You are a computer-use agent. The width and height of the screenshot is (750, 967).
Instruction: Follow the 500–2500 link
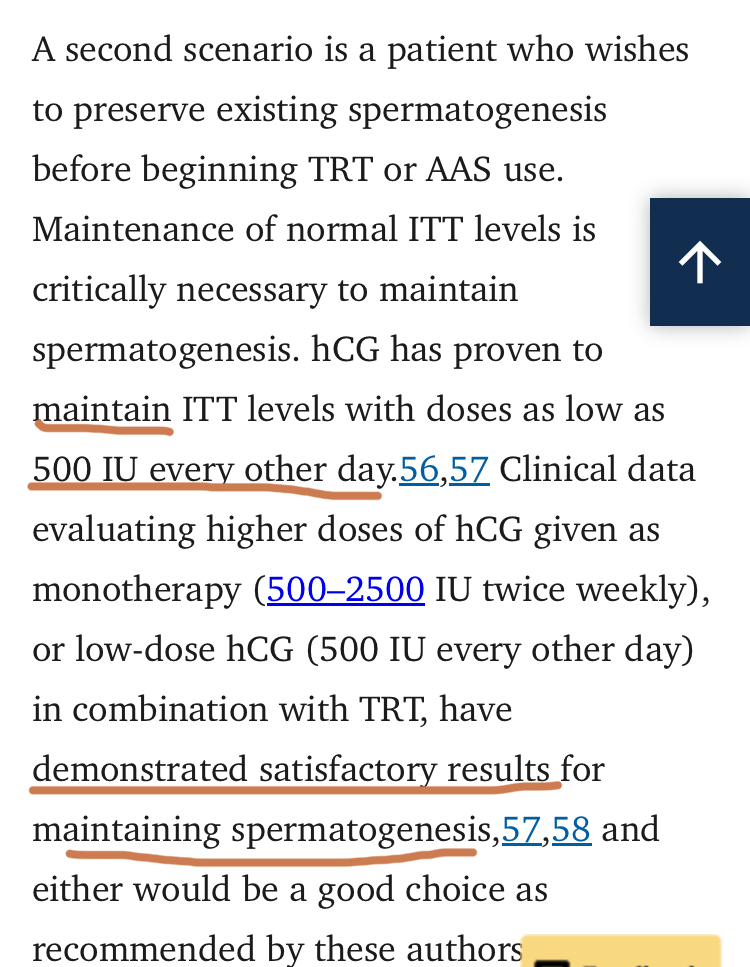[x=346, y=589]
